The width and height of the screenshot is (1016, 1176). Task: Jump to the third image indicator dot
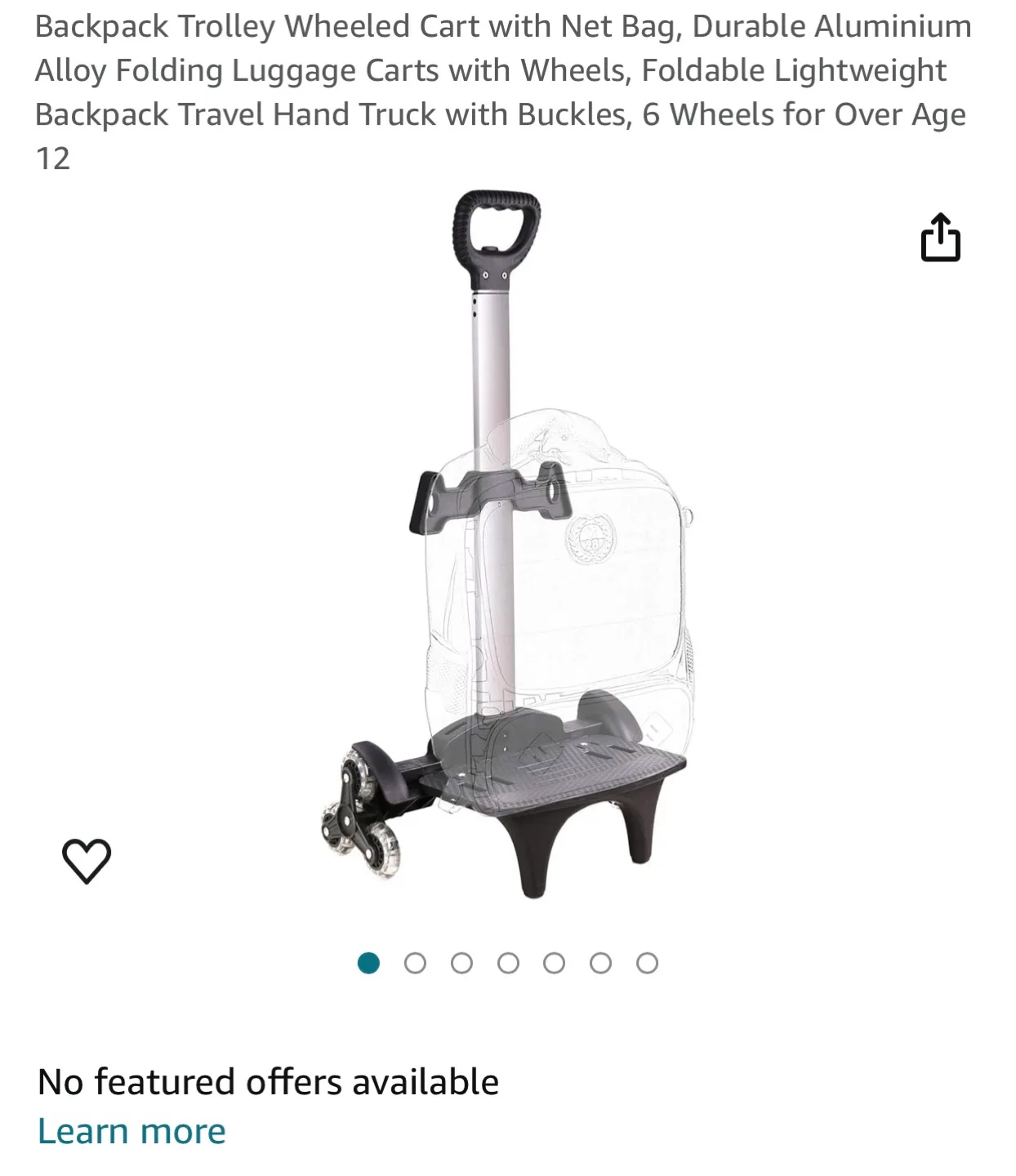tap(463, 964)
